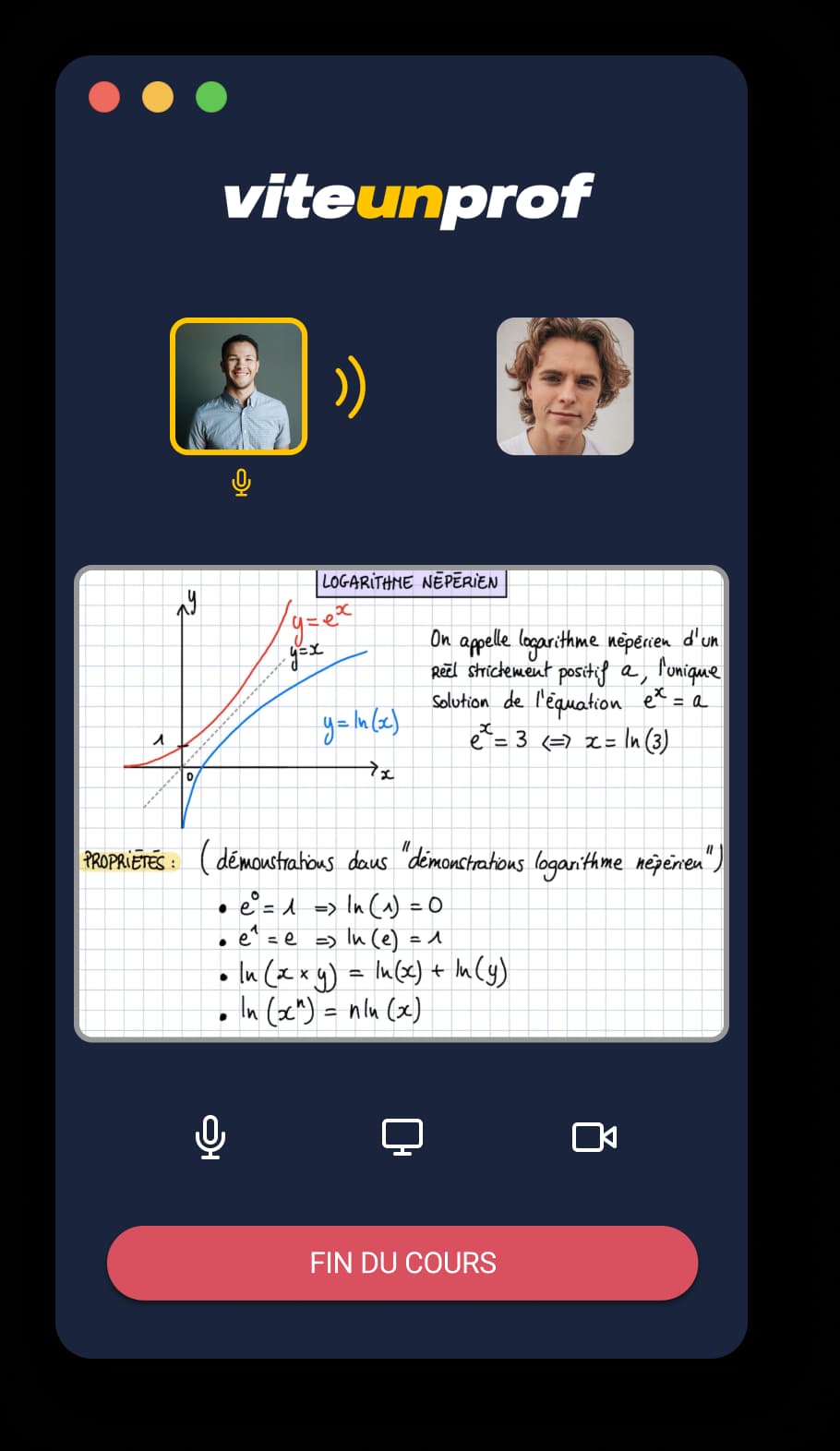
Task: Start screen sharing
Action: point(402,1136)
